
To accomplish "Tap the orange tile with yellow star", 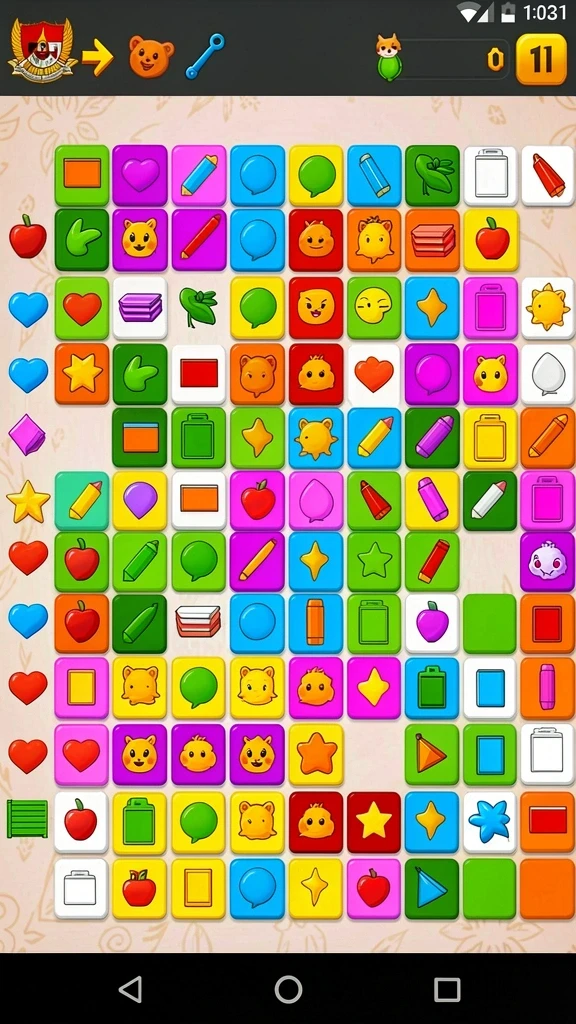I will tap(82, 374).
